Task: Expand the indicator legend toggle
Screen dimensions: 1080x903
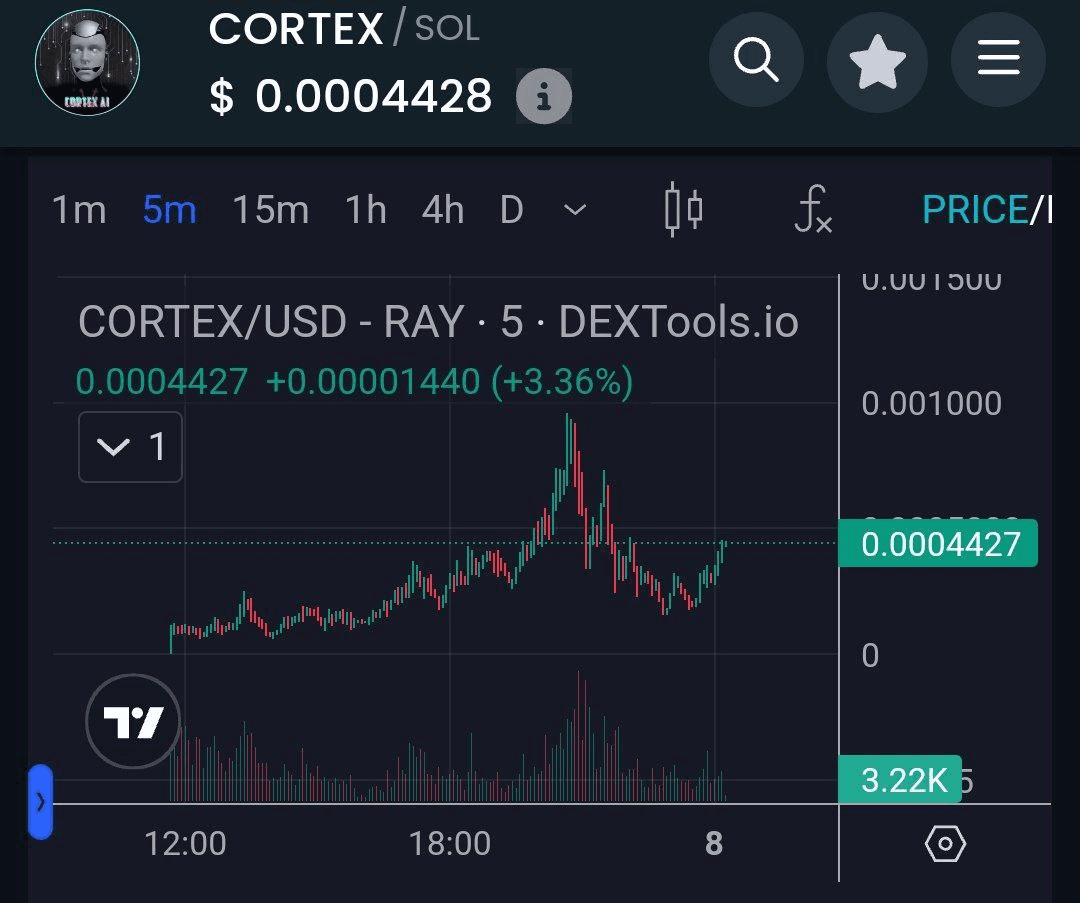Action: pos(130,446)
